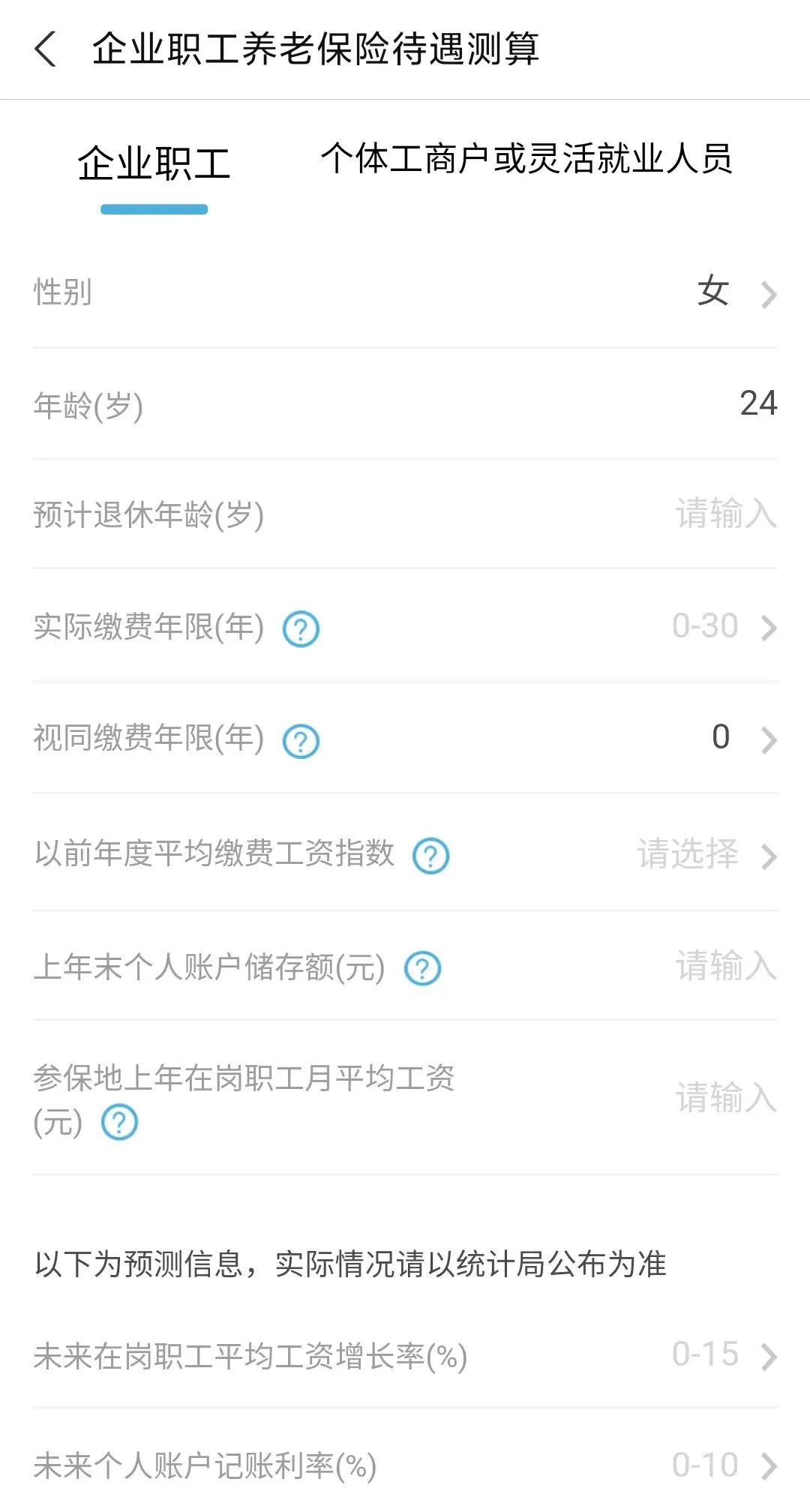Show help for 参保地上年在岗职工月平均工资
This screenshot has width=810, height=1512.
coord(119,1123)
